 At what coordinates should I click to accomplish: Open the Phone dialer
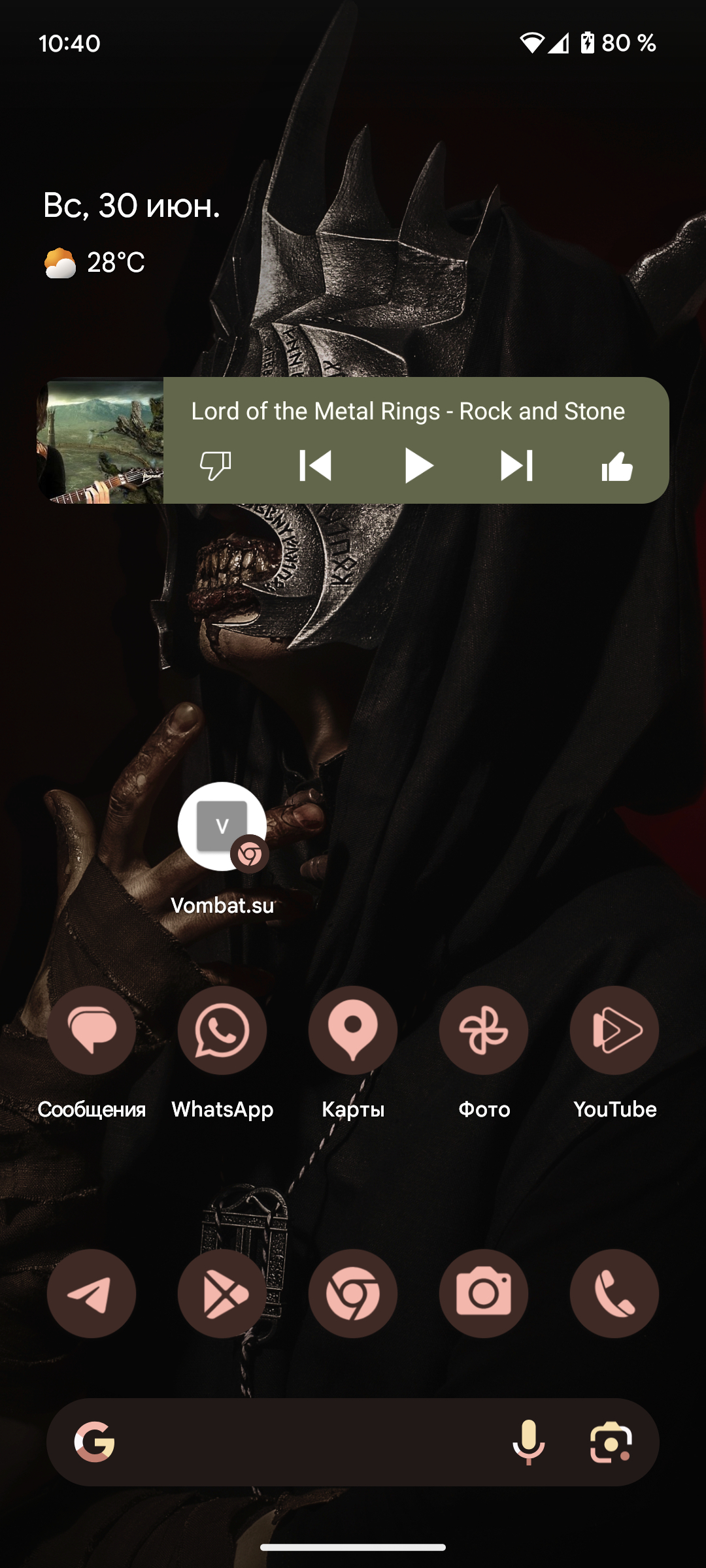tap(614, 1294)
